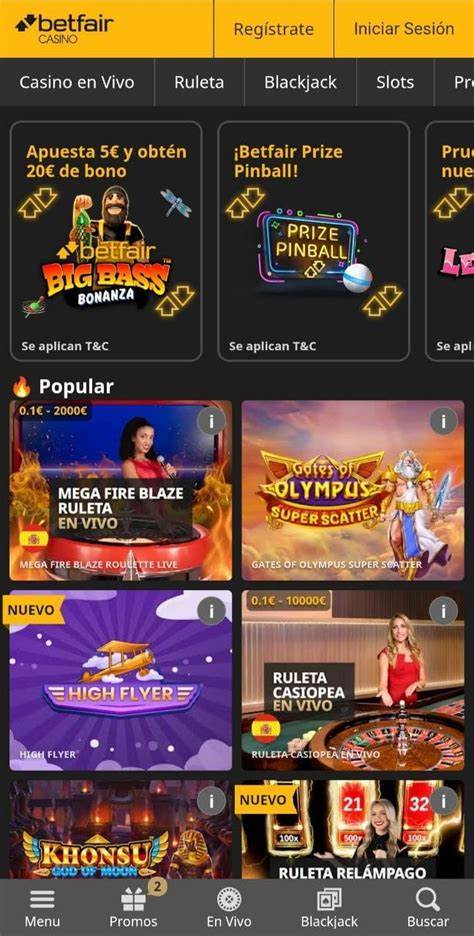
Task: Open Khonsu God of Moon slot
Action: [121, 830]
